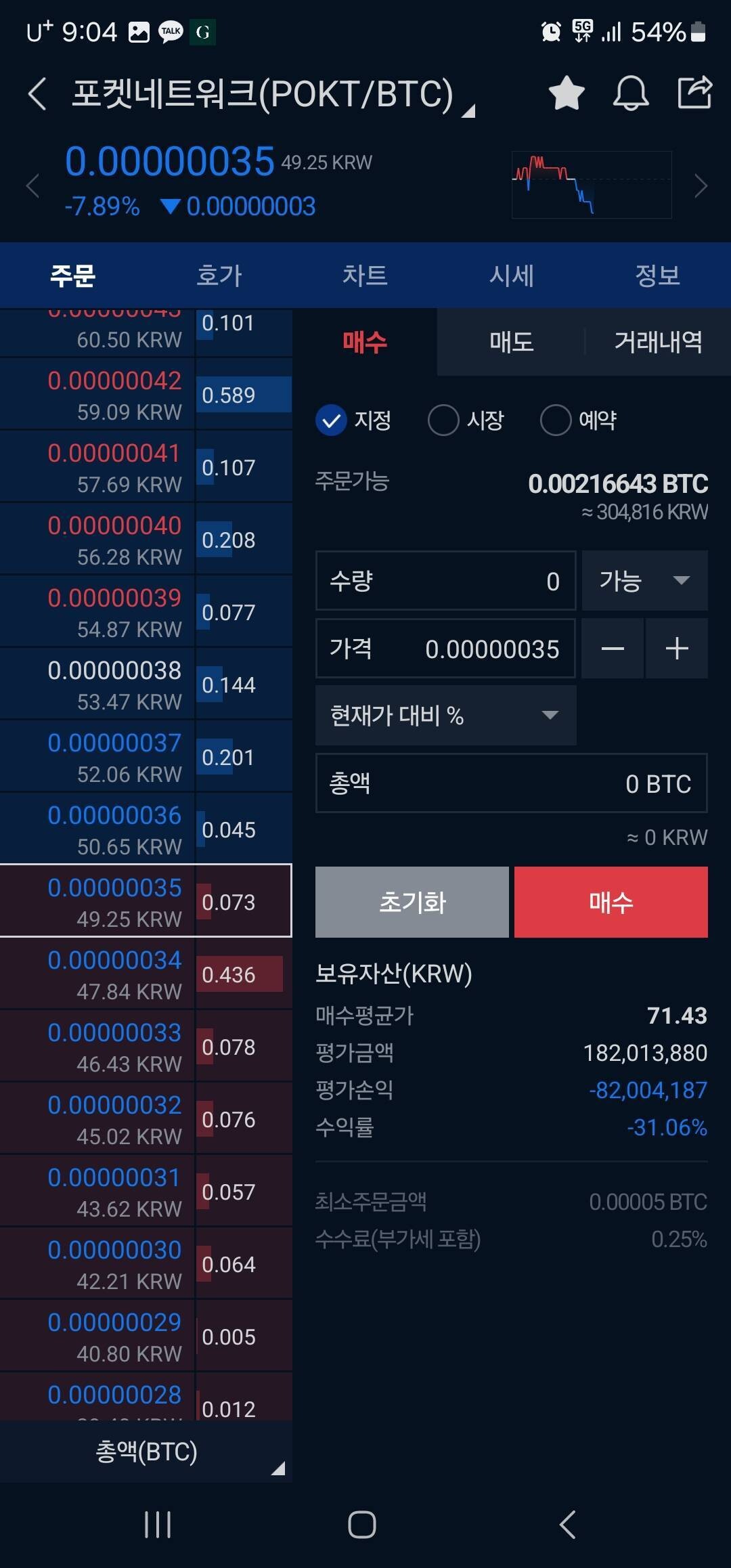Image resolution: width=731 pixels, height=1568 pixels.
Task: Tap the back arrow to leave coin page
Action: pos(37,94)
